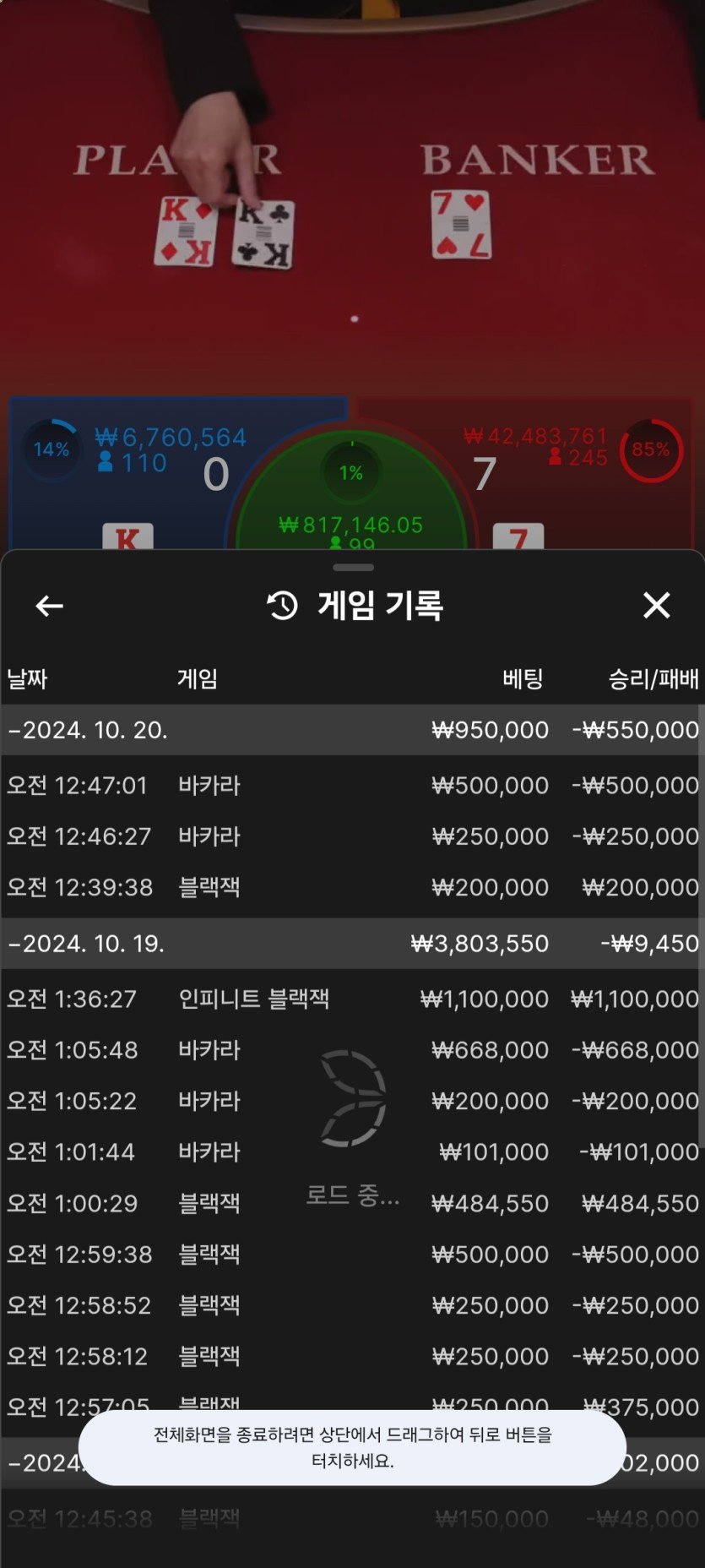Screen dimensions: 705x1568
Task: Open the 오전 1:05:48 바카라 record
Action: tap(352, 1050)
